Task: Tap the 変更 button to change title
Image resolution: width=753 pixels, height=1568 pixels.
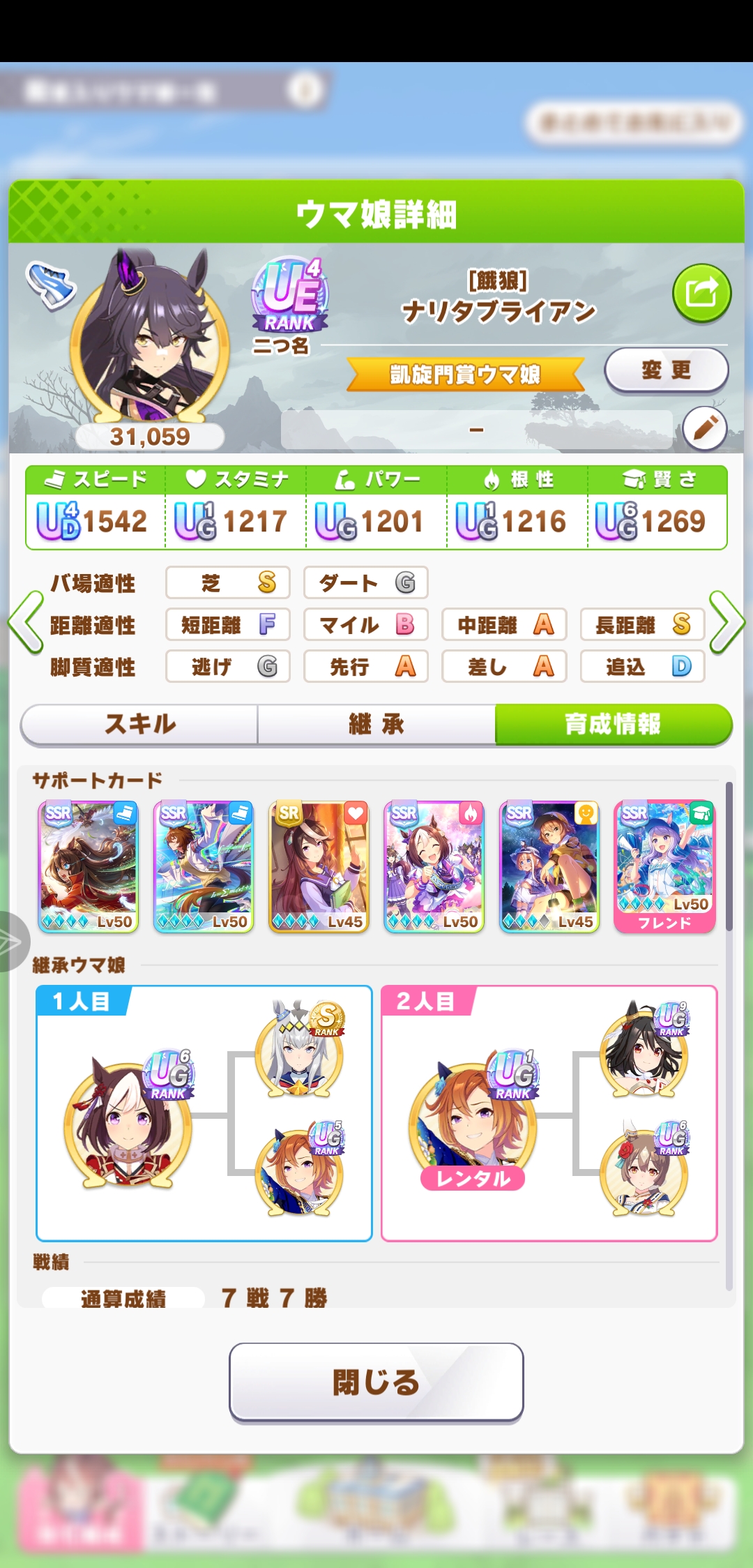Action: [666, 370]
